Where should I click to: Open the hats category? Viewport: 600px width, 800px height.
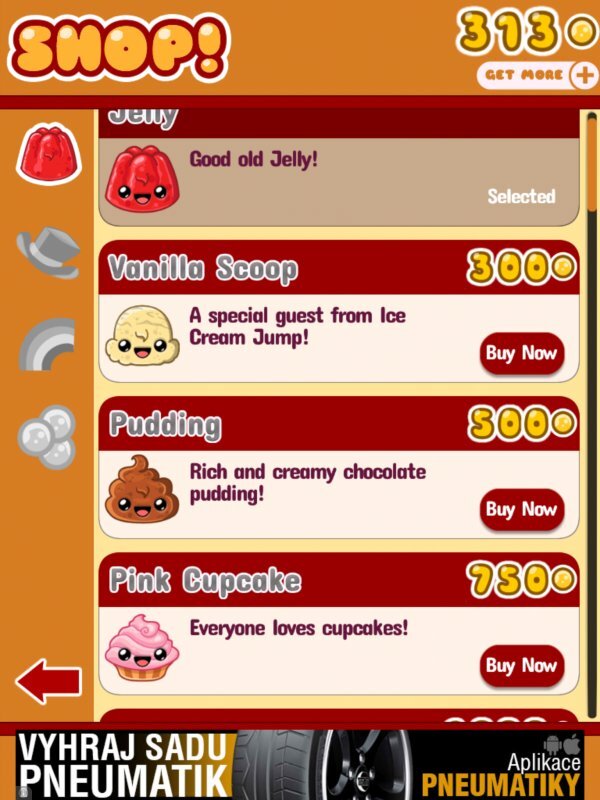click(x=48, y=250)
